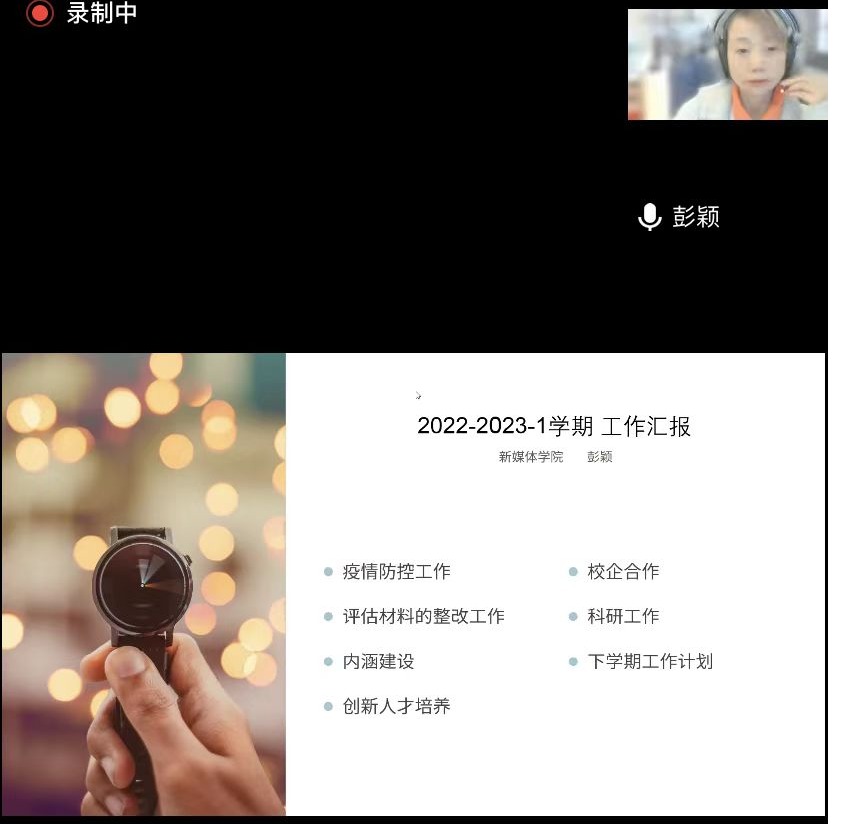Open 彭颖's camera video tile

tap(727, 65)
